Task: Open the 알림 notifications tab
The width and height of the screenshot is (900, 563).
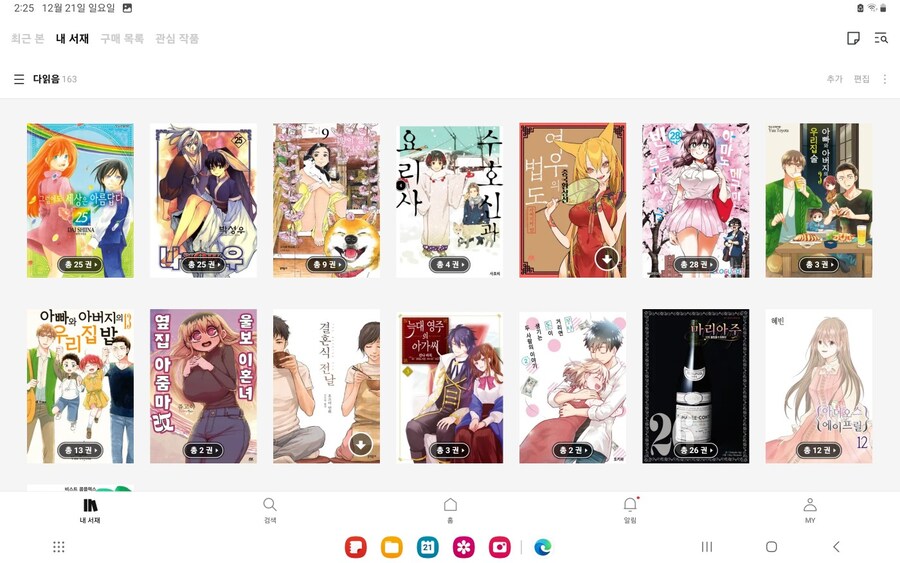Action: point(630,510)
